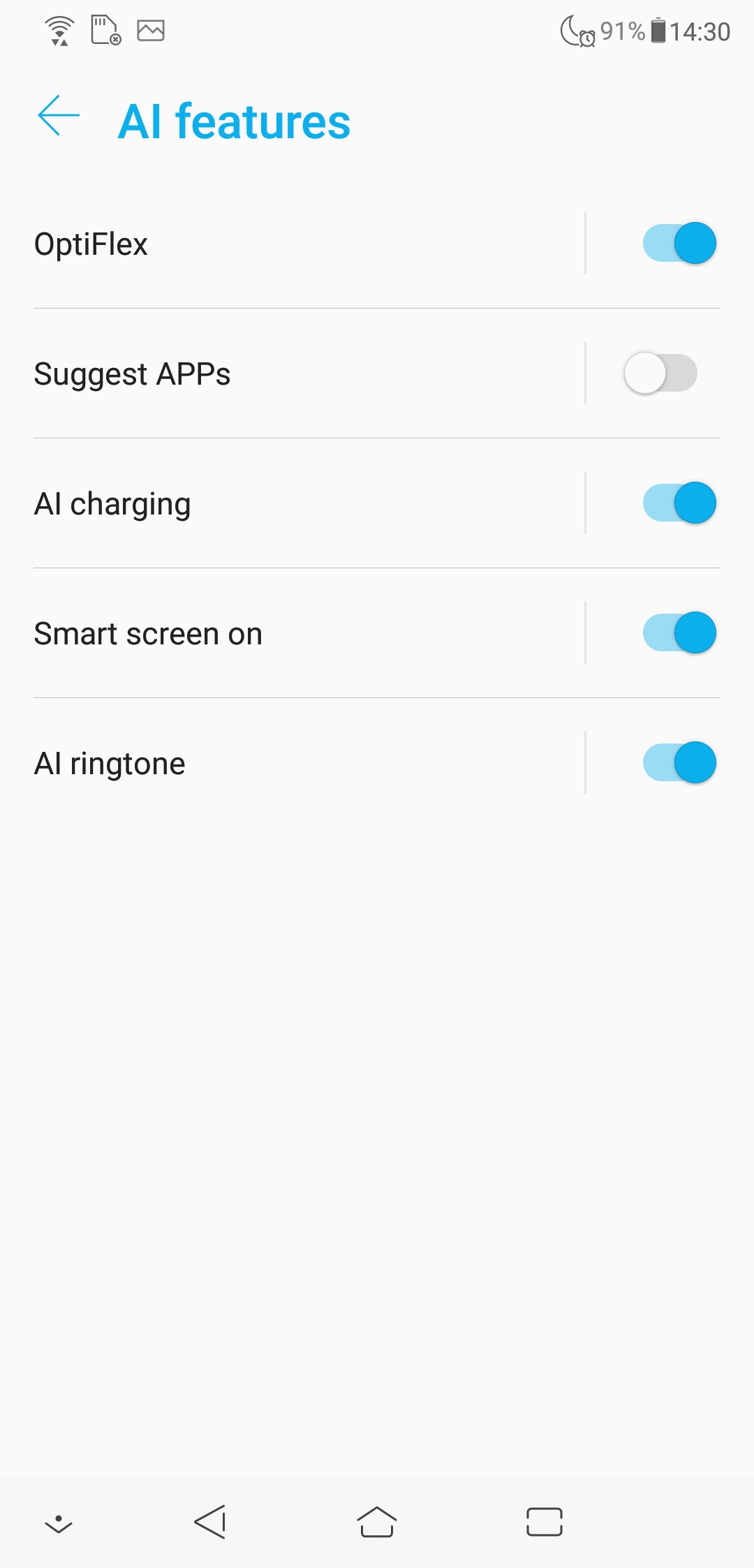
Task: Disable the AI charging switch
Action: (679, 503)
